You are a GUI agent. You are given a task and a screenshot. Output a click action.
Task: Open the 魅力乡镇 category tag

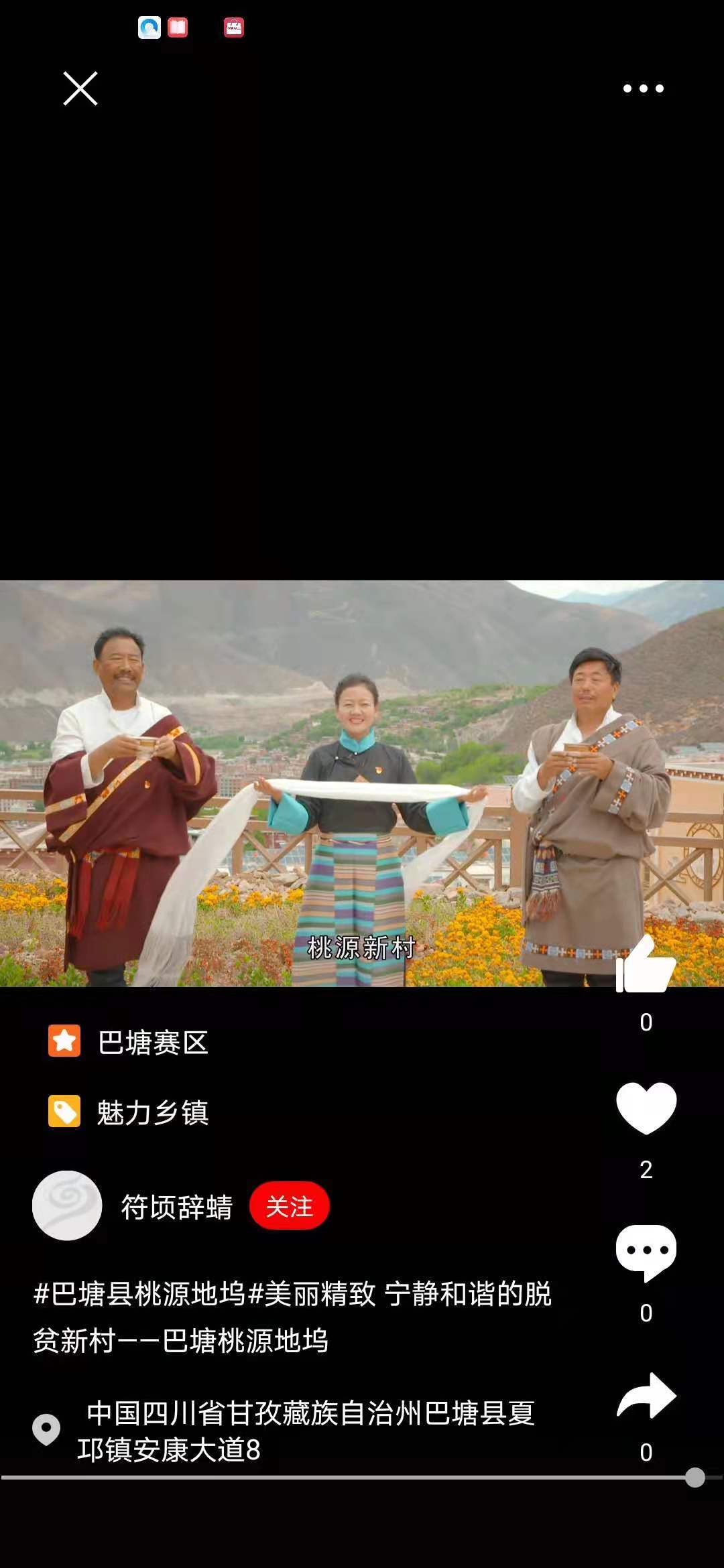[x=152, y=1112]
